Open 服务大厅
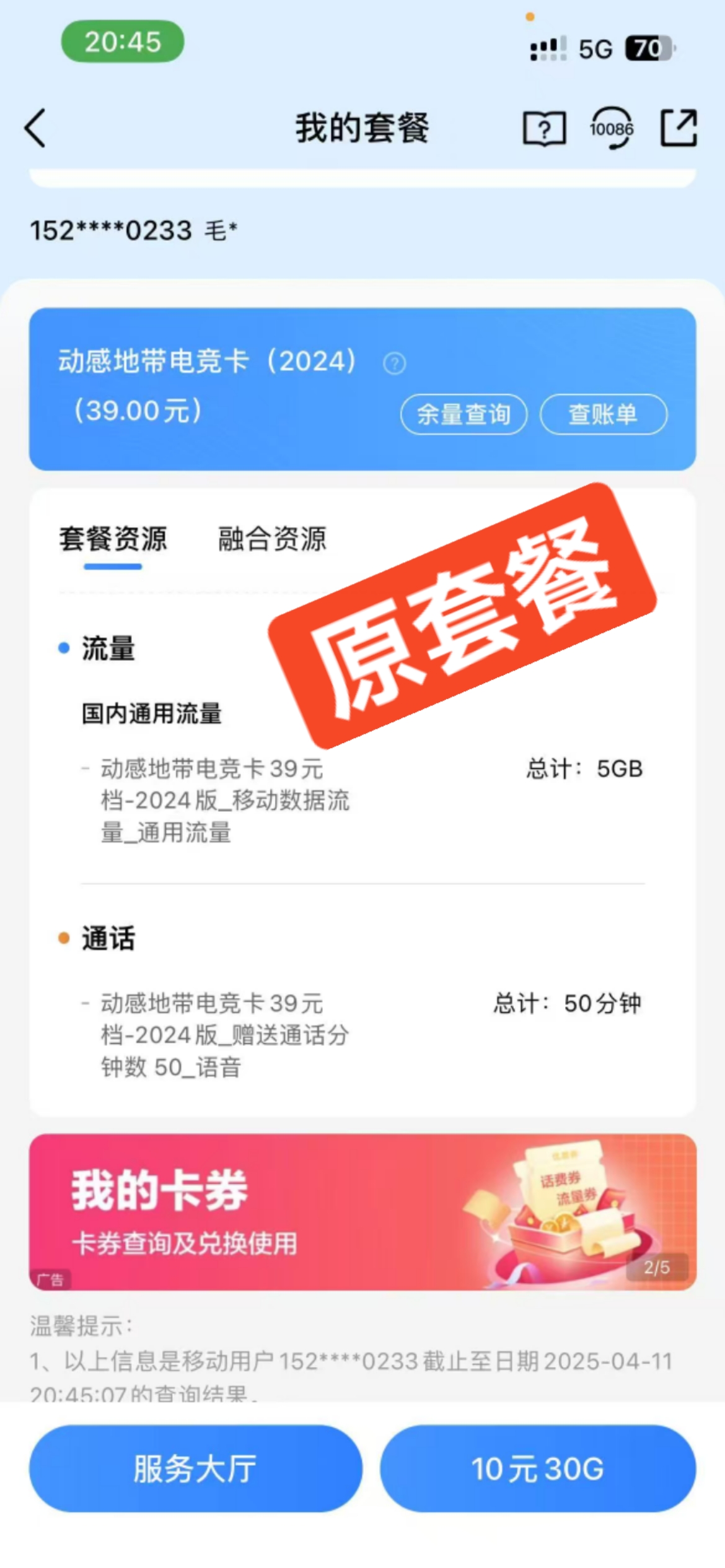This screenshot has width=725, height=1568. tap(195, 1469)
